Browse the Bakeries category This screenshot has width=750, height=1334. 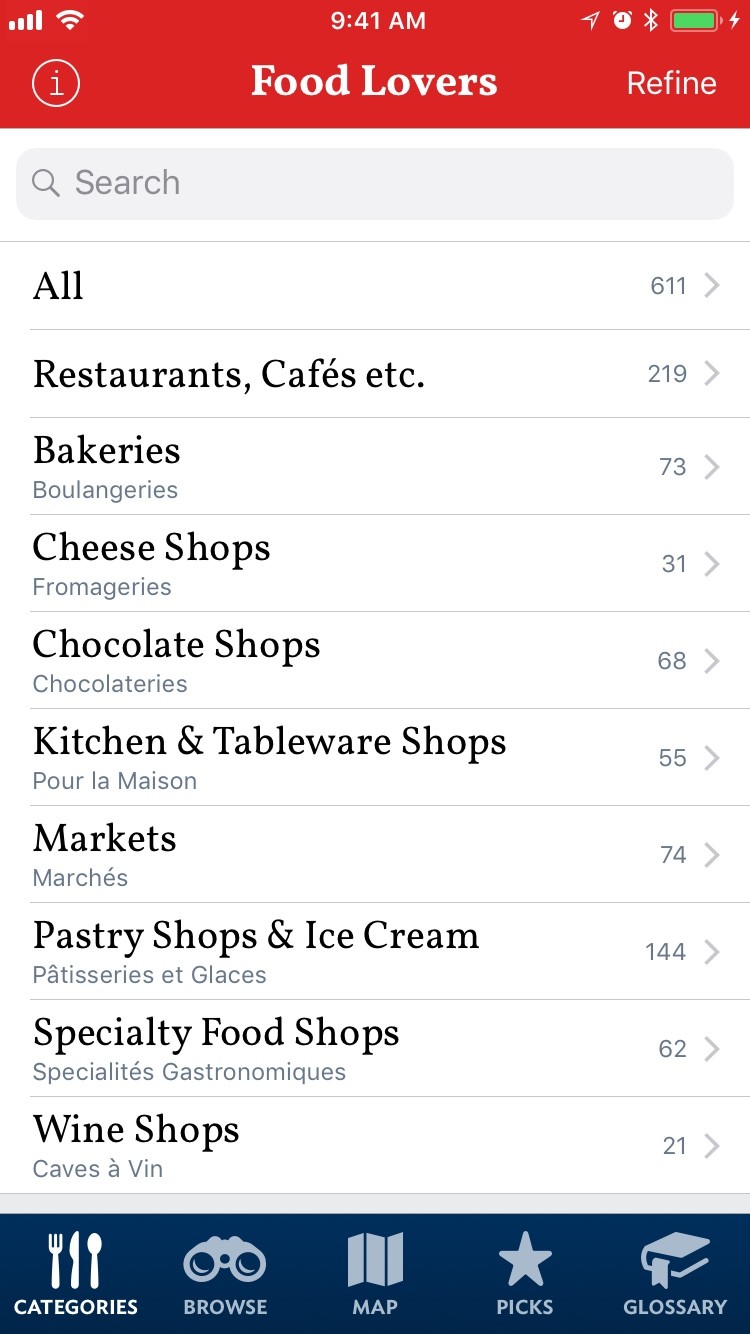click(375, 467)
